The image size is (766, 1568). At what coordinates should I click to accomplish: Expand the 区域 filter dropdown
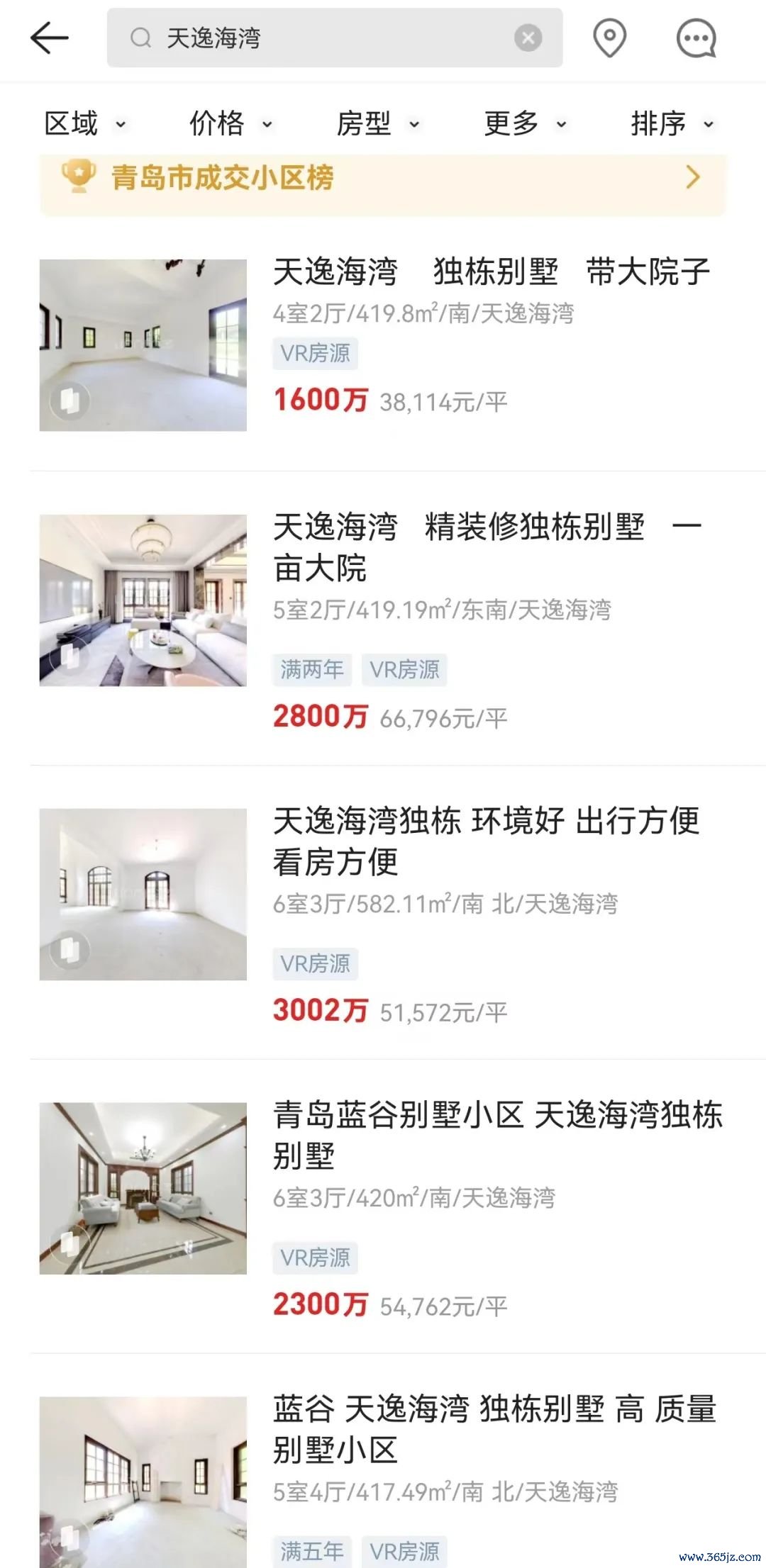[85, 123]
